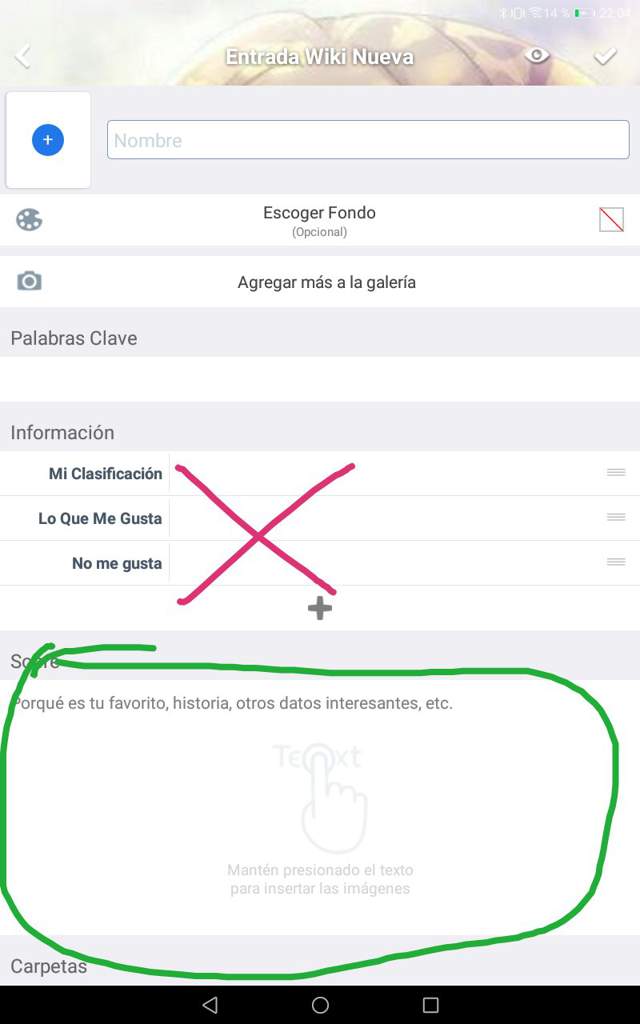The height and width of the screenshot is (1024, 640).
Task: Open Escoger Fondo to pick a background
Action: click(319, 220)
